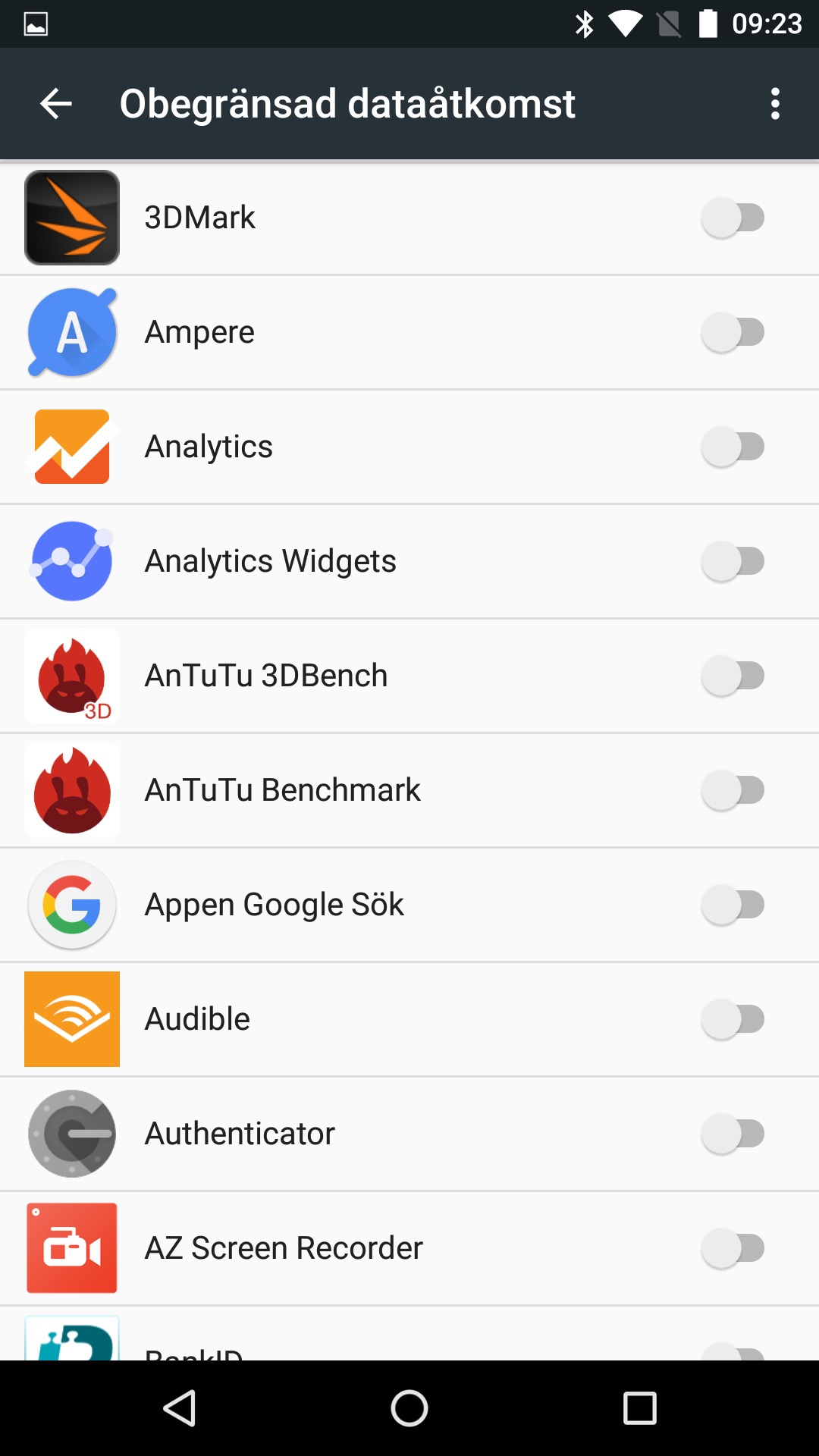Enable Analytics Widgets data access

(x=733, y=561)
